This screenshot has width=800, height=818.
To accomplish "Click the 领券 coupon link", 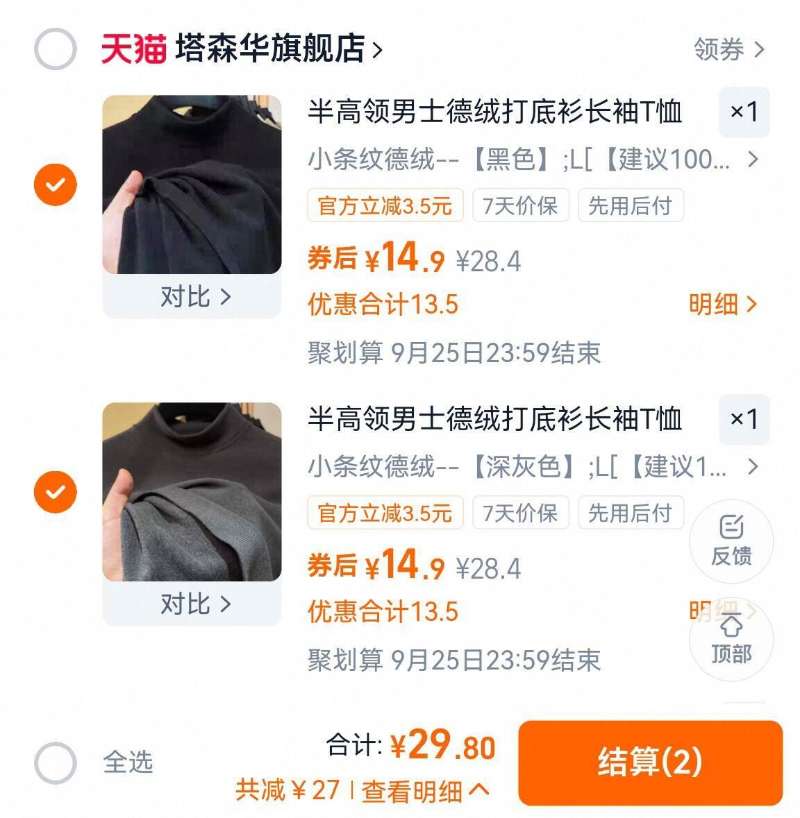I will (722, 46).
